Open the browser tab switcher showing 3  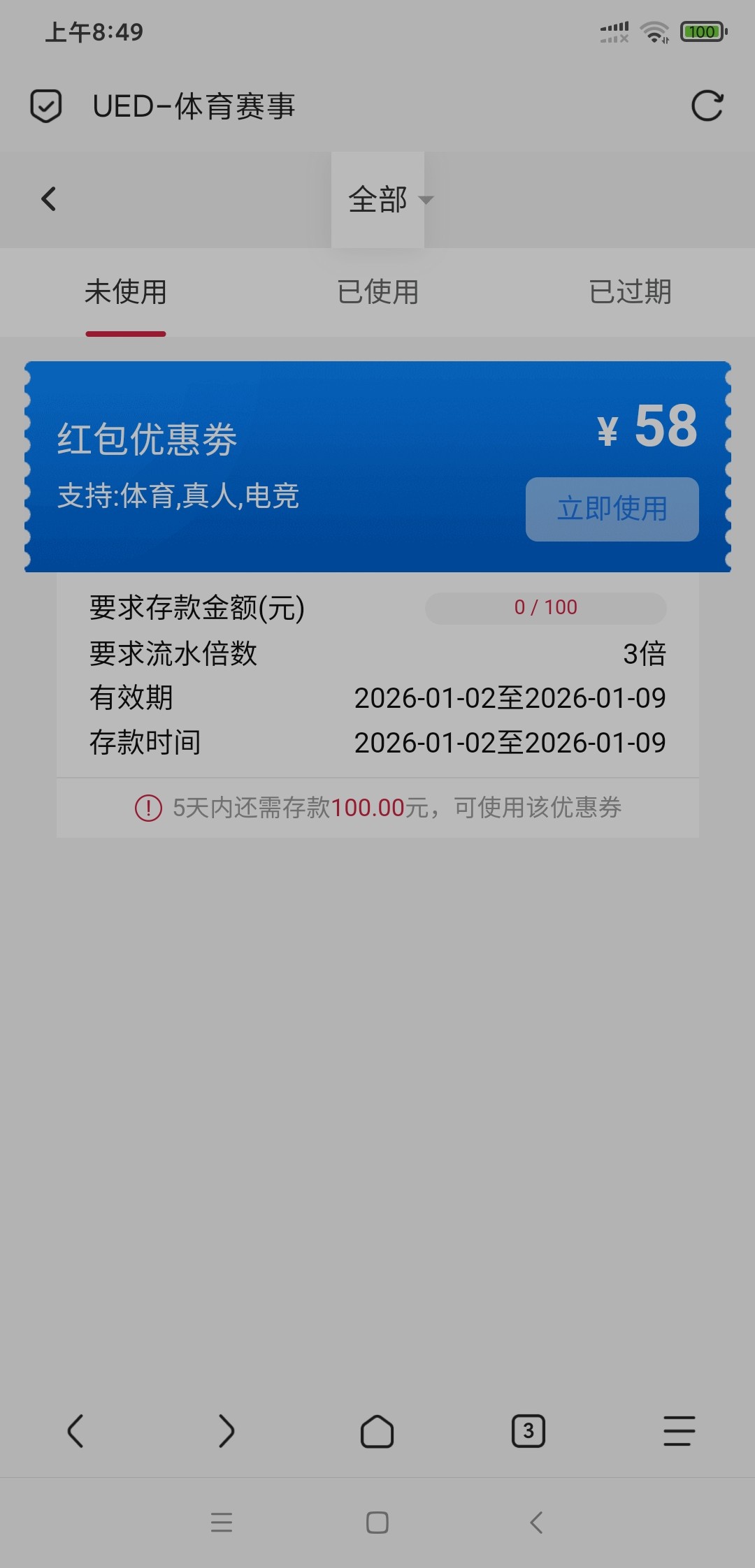pyautogui.click(x=528, y=1431)
